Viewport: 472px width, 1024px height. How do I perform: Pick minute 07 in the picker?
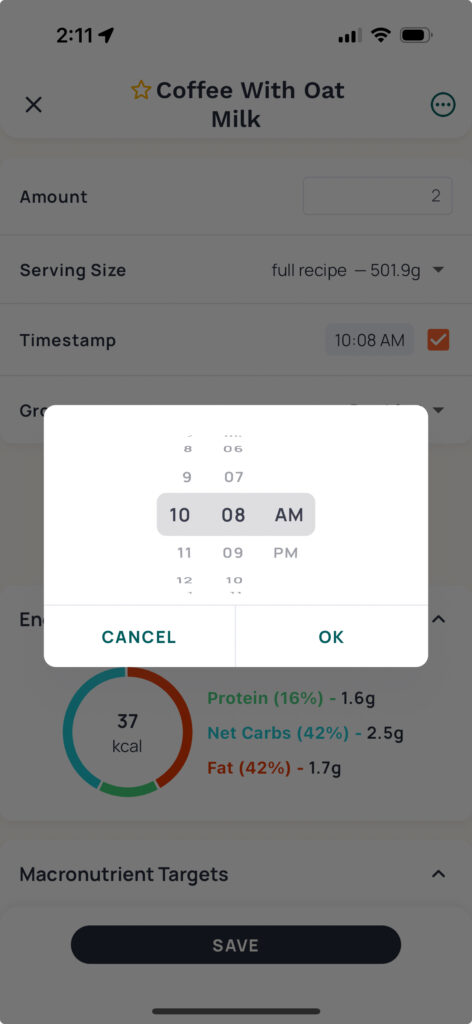point(234,477)
